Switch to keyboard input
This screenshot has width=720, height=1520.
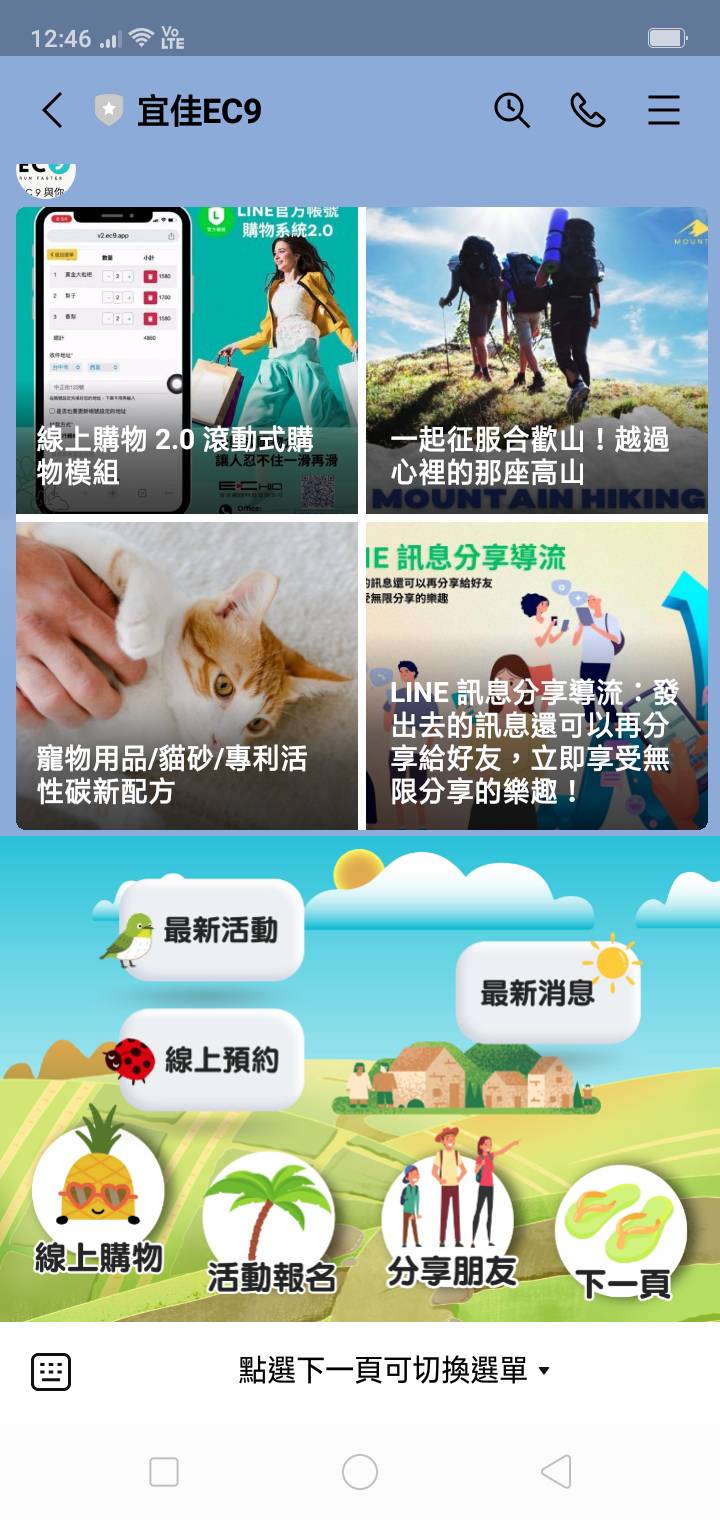pyautogui.click(x=51, y=1371)
